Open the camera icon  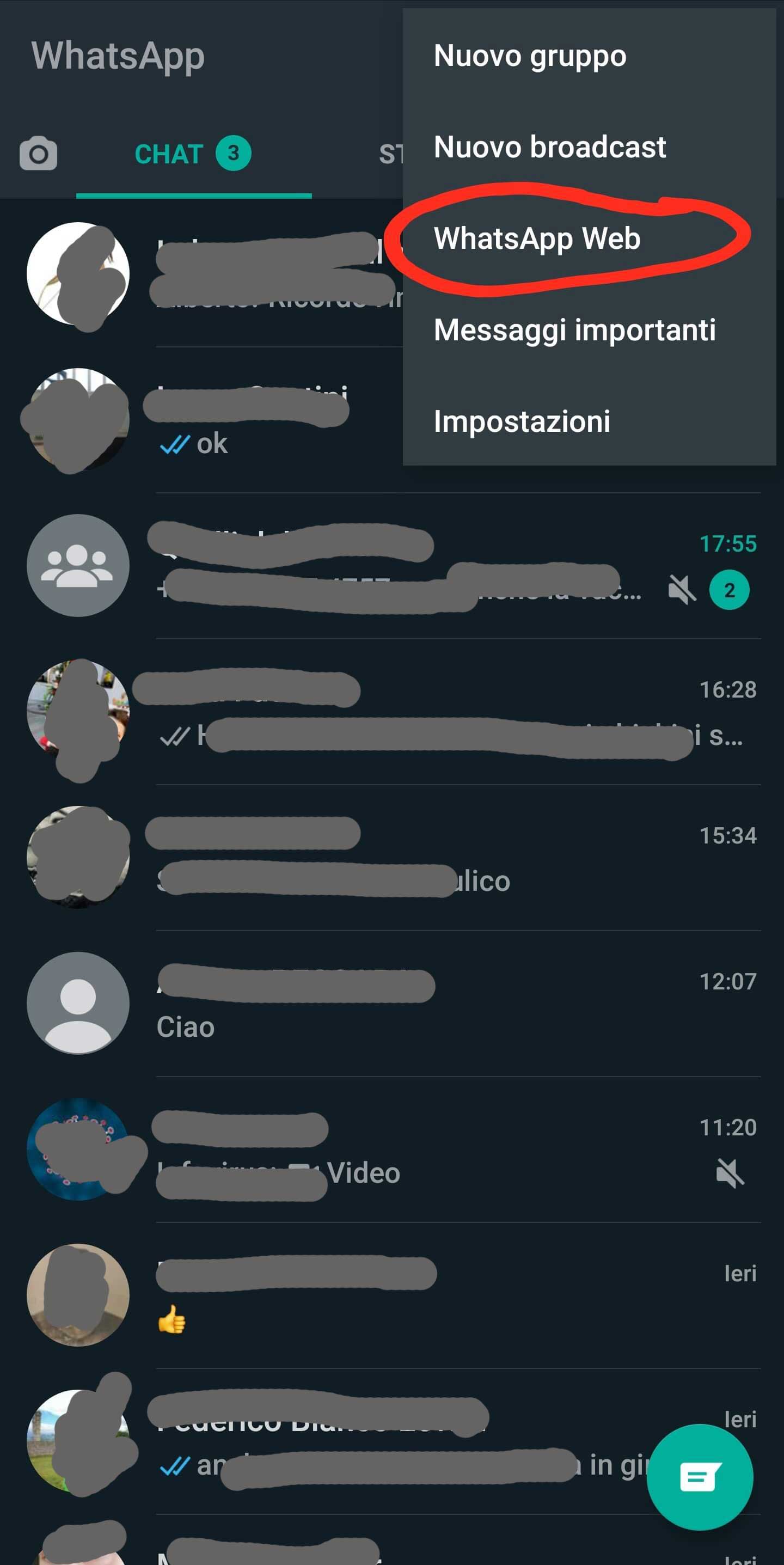[x=38, y=154]
